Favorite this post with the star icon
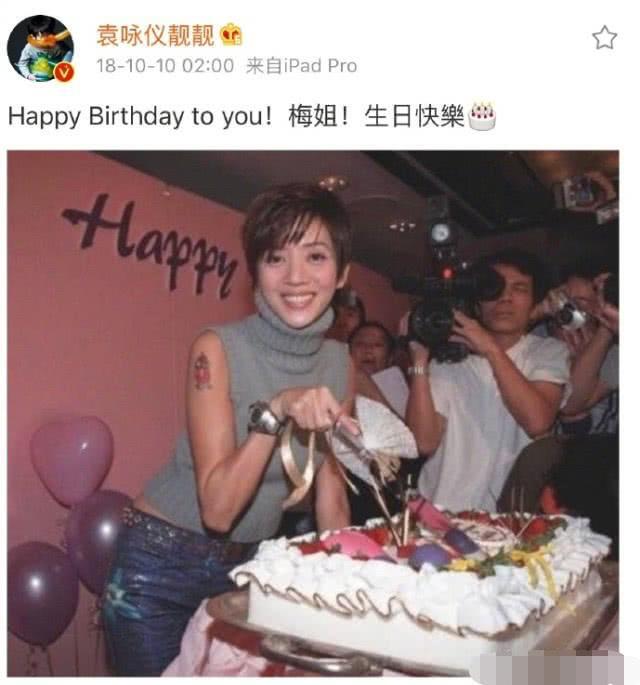The width and height of the screenshot is (640, 685). coord(604,38)
